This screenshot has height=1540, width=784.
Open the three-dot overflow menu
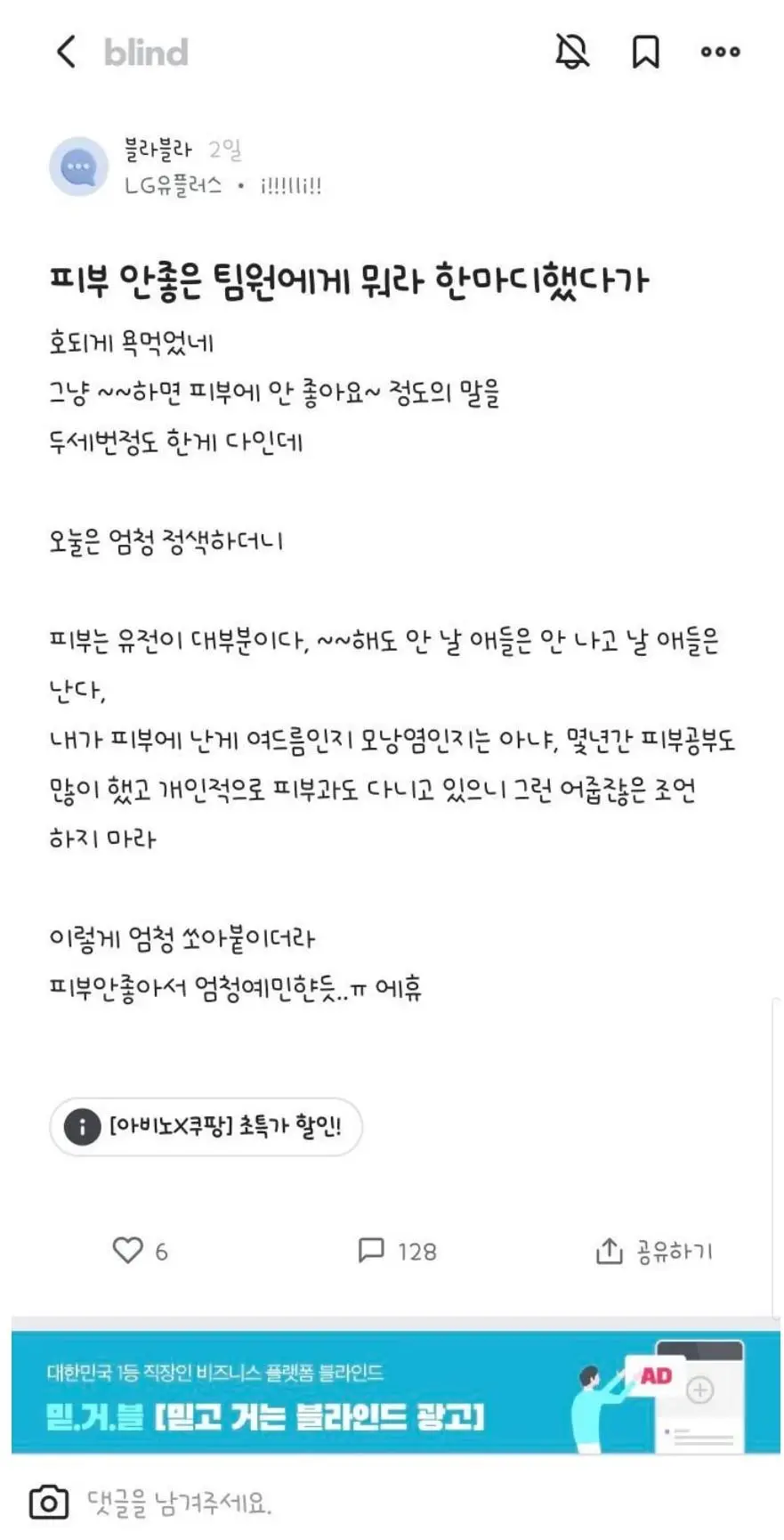pos(720,52)
